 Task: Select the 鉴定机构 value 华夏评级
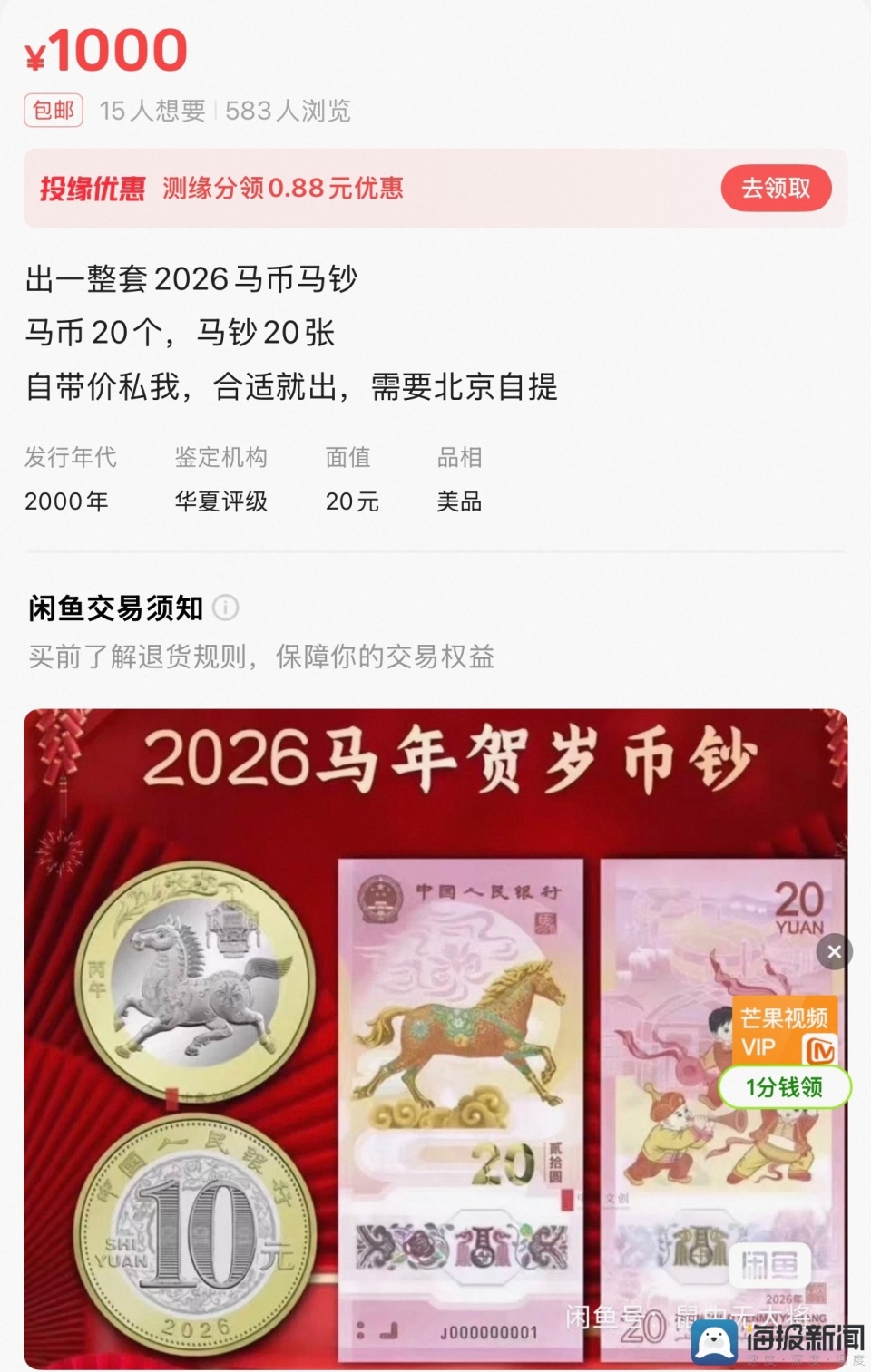(x=220, y=500)
